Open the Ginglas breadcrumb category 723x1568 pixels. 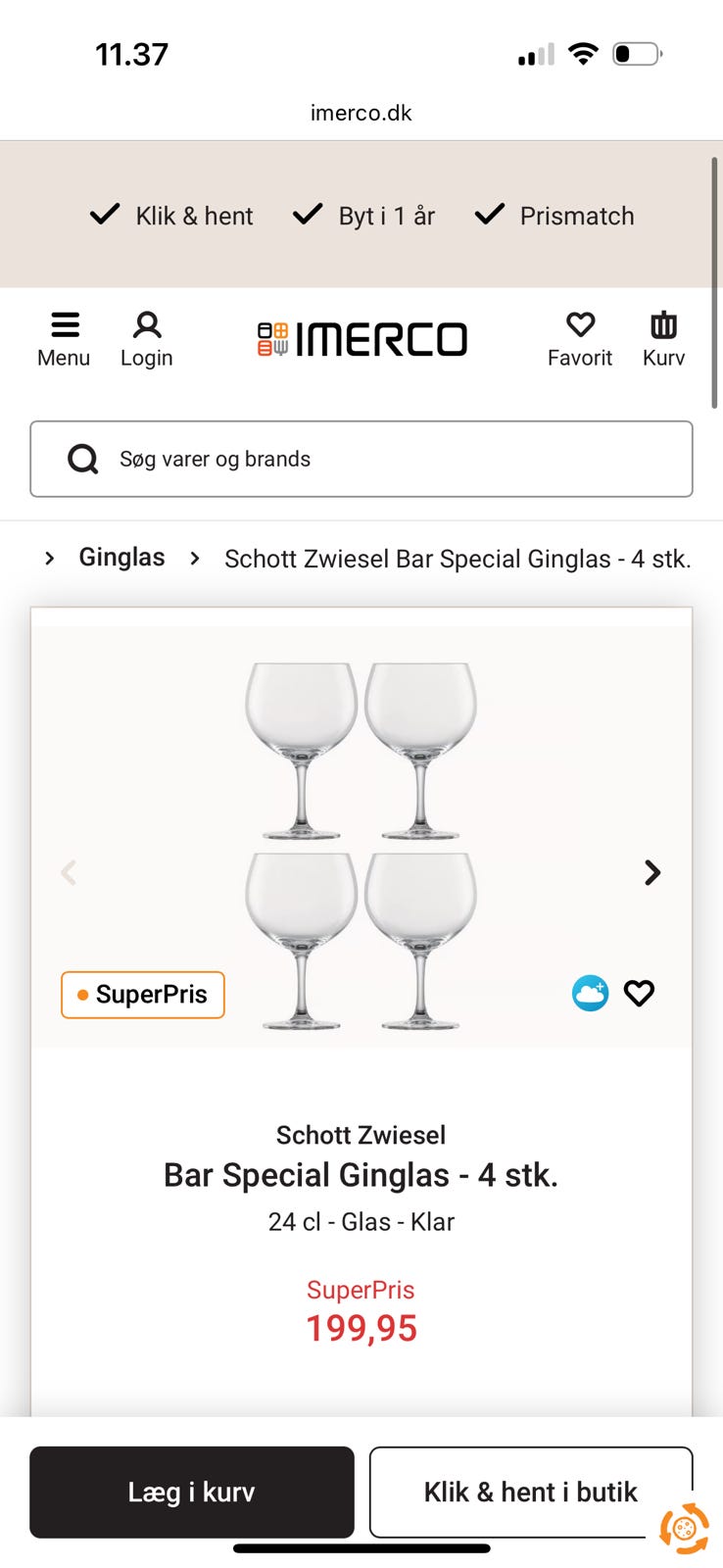[x=121, y=557]
